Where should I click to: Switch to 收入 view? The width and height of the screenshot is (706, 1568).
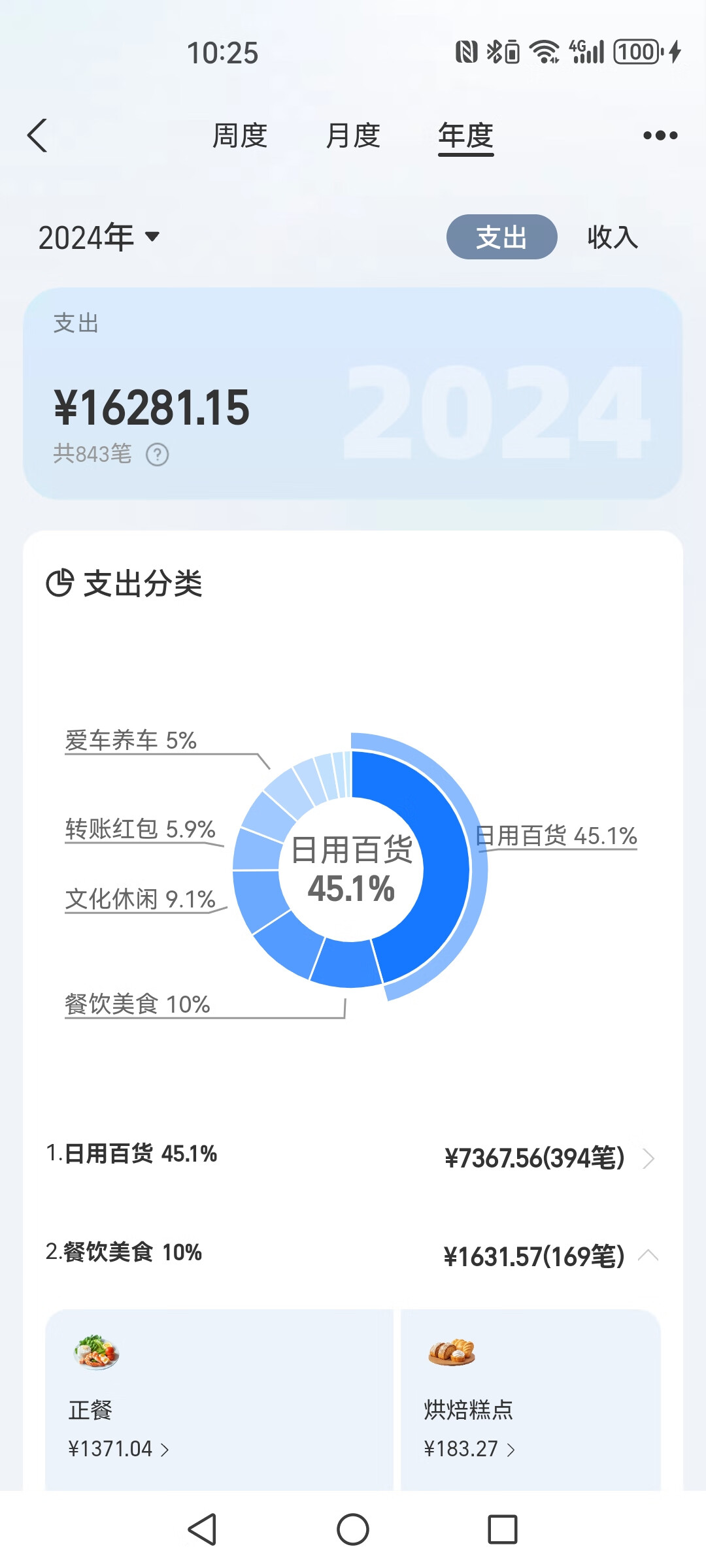613,237
